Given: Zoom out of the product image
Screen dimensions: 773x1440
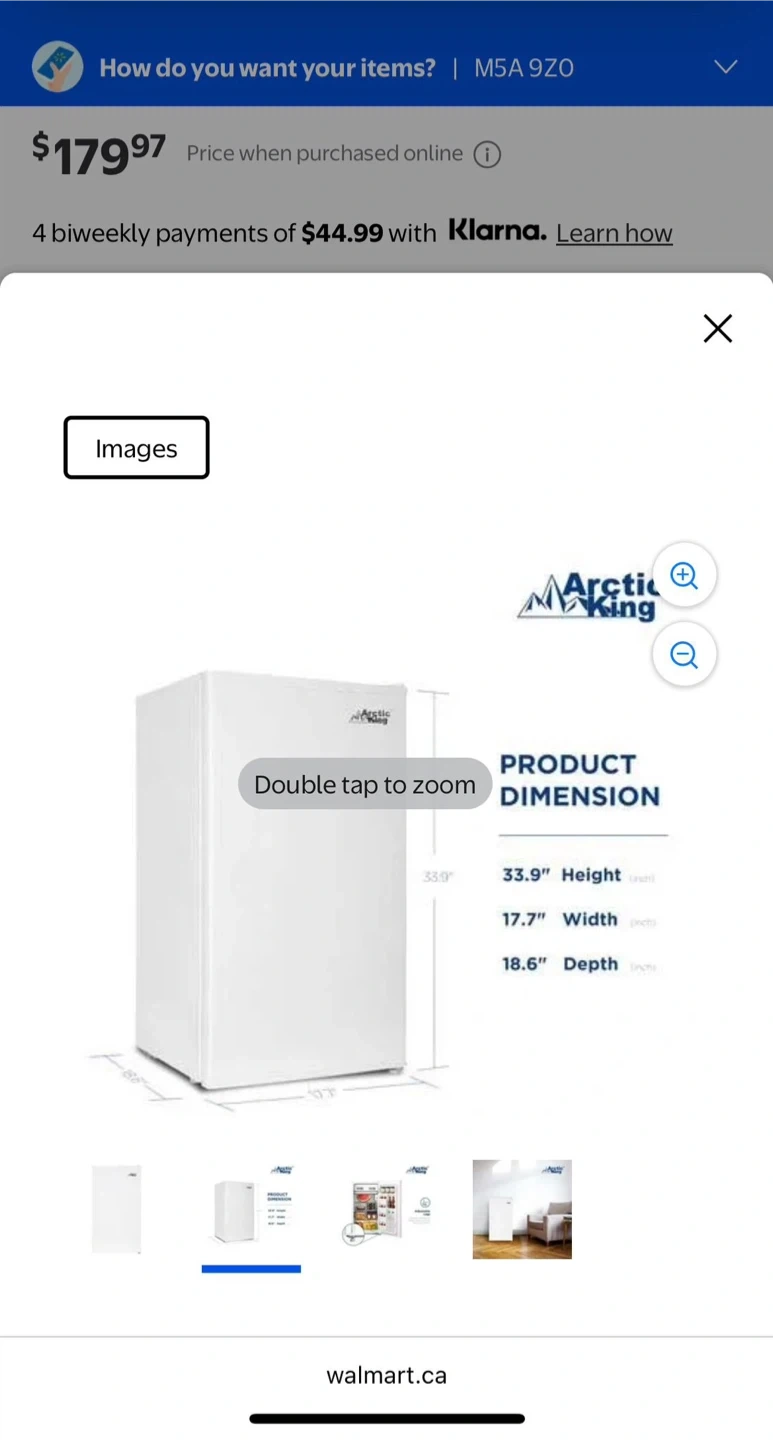Looking at the screenshot, I should pos(684,655).
